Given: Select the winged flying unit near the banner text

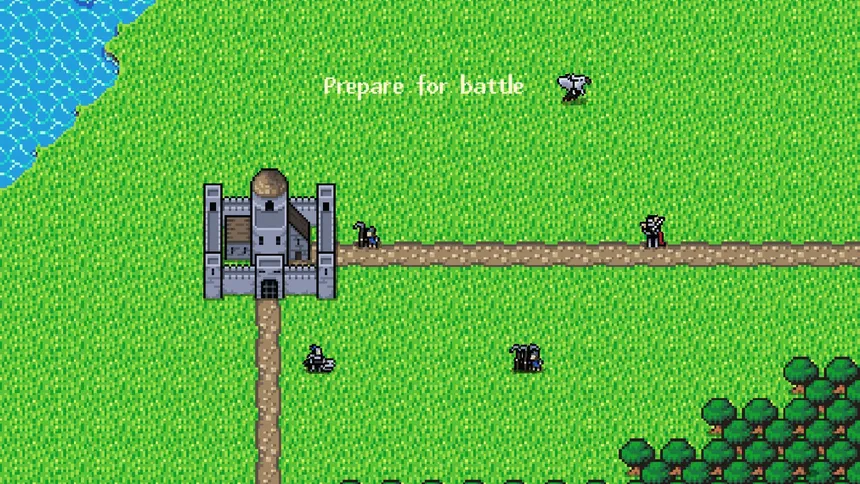Looking at the screenshot, I should click(574, 88).
